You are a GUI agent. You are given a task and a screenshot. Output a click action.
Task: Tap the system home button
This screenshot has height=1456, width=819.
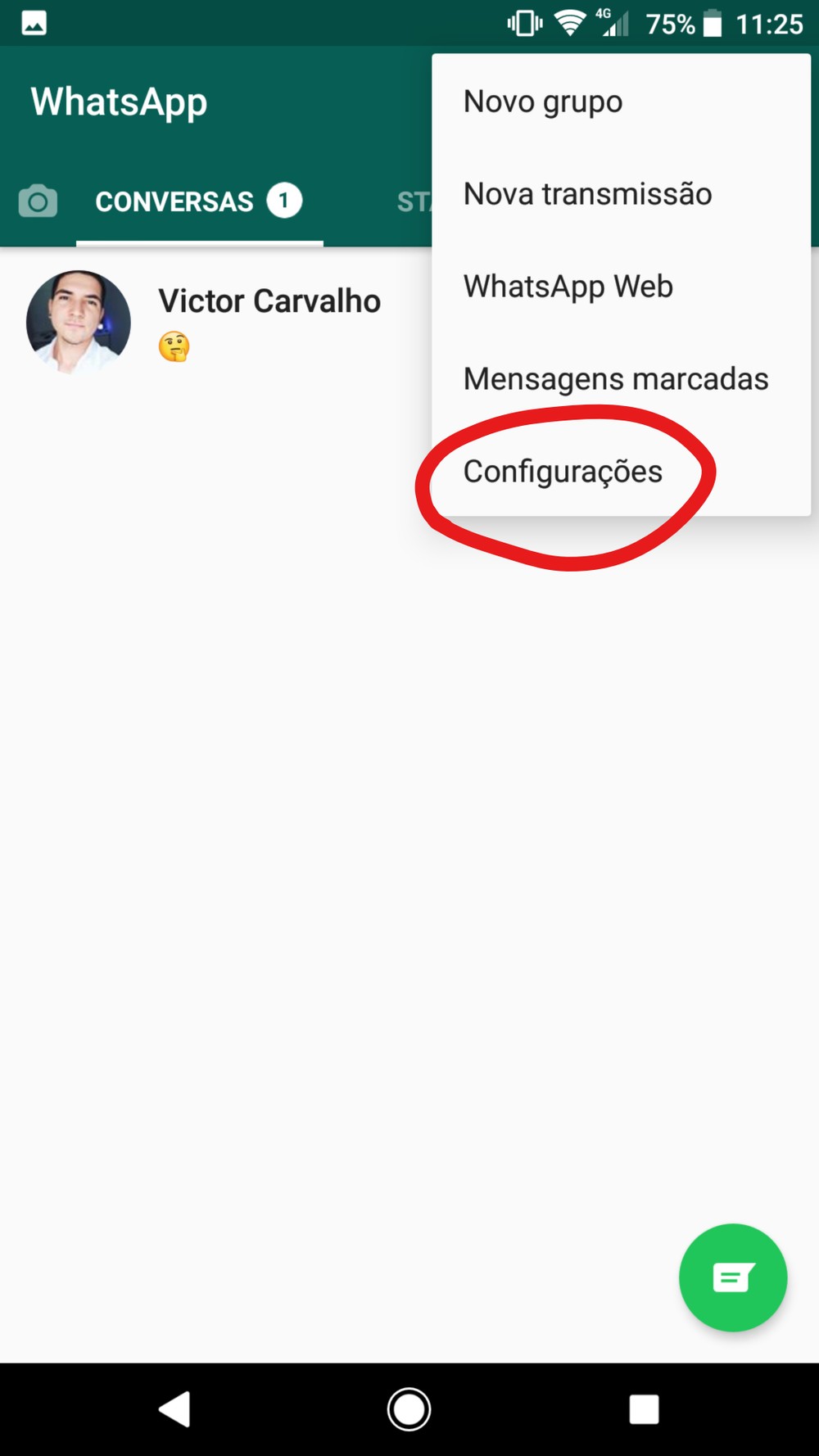[x=409, y=1409]
